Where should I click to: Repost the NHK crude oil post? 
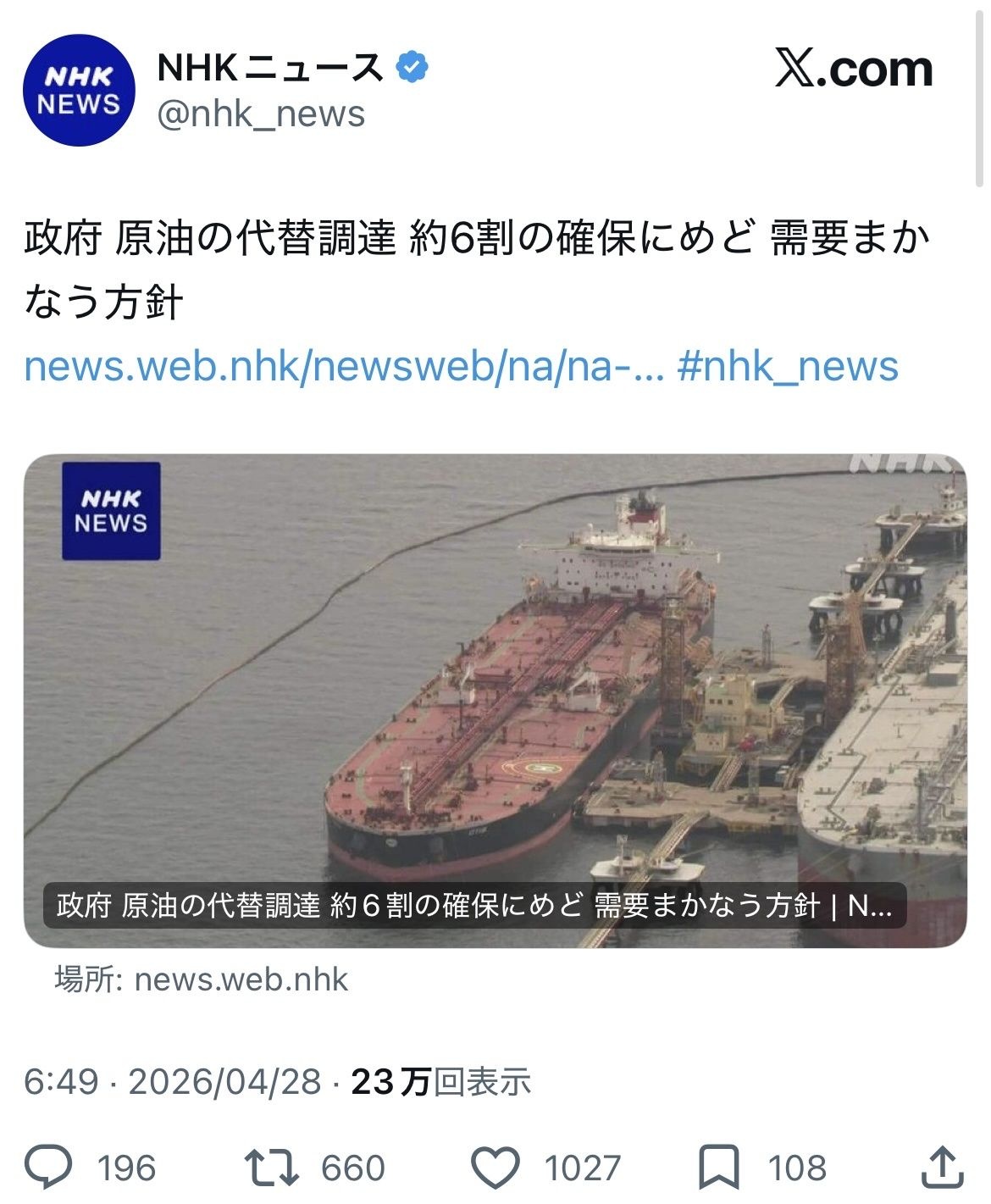[271, 1167]
